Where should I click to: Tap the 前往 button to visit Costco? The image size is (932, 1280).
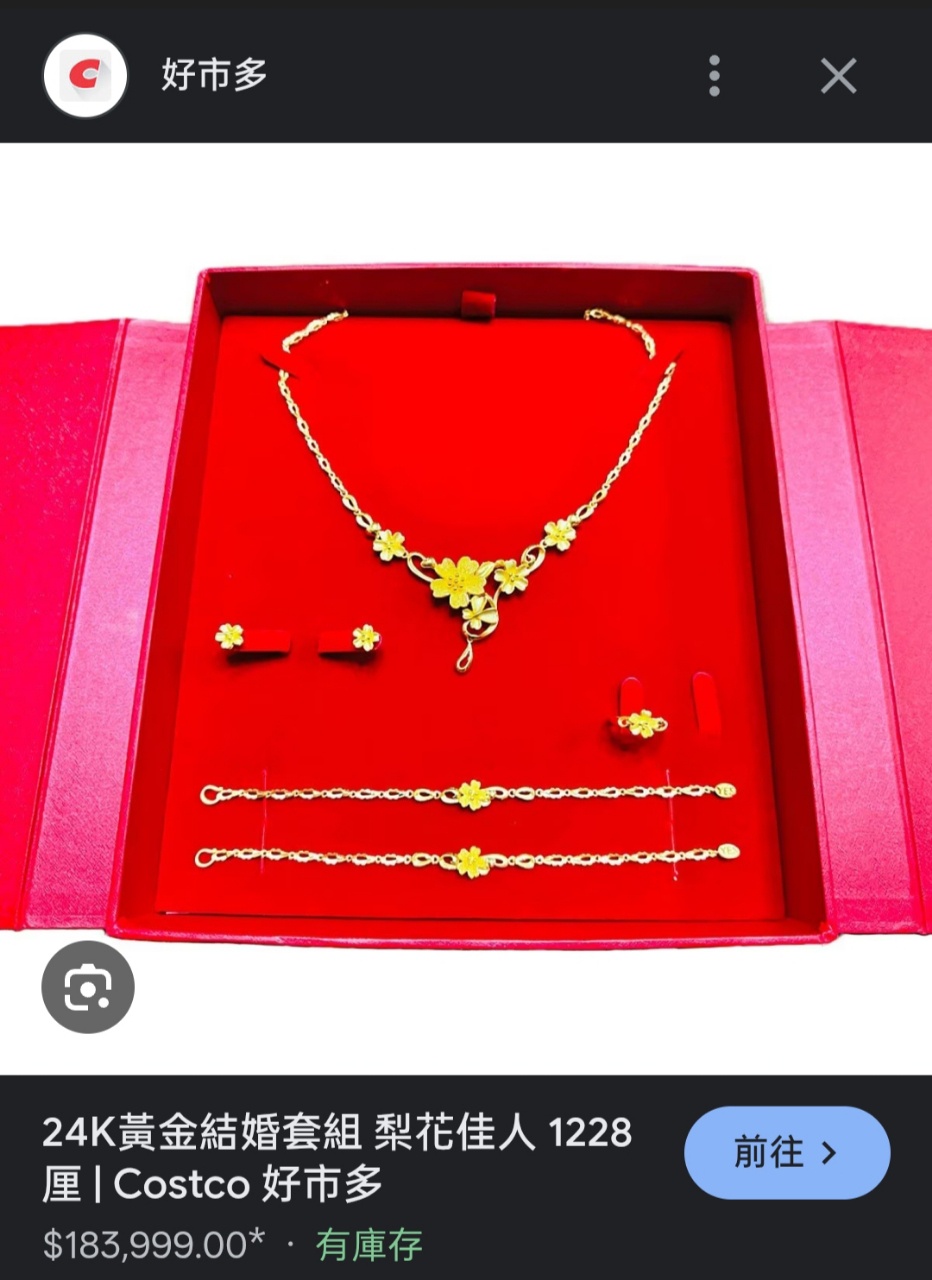click(x=786, y=1153)
